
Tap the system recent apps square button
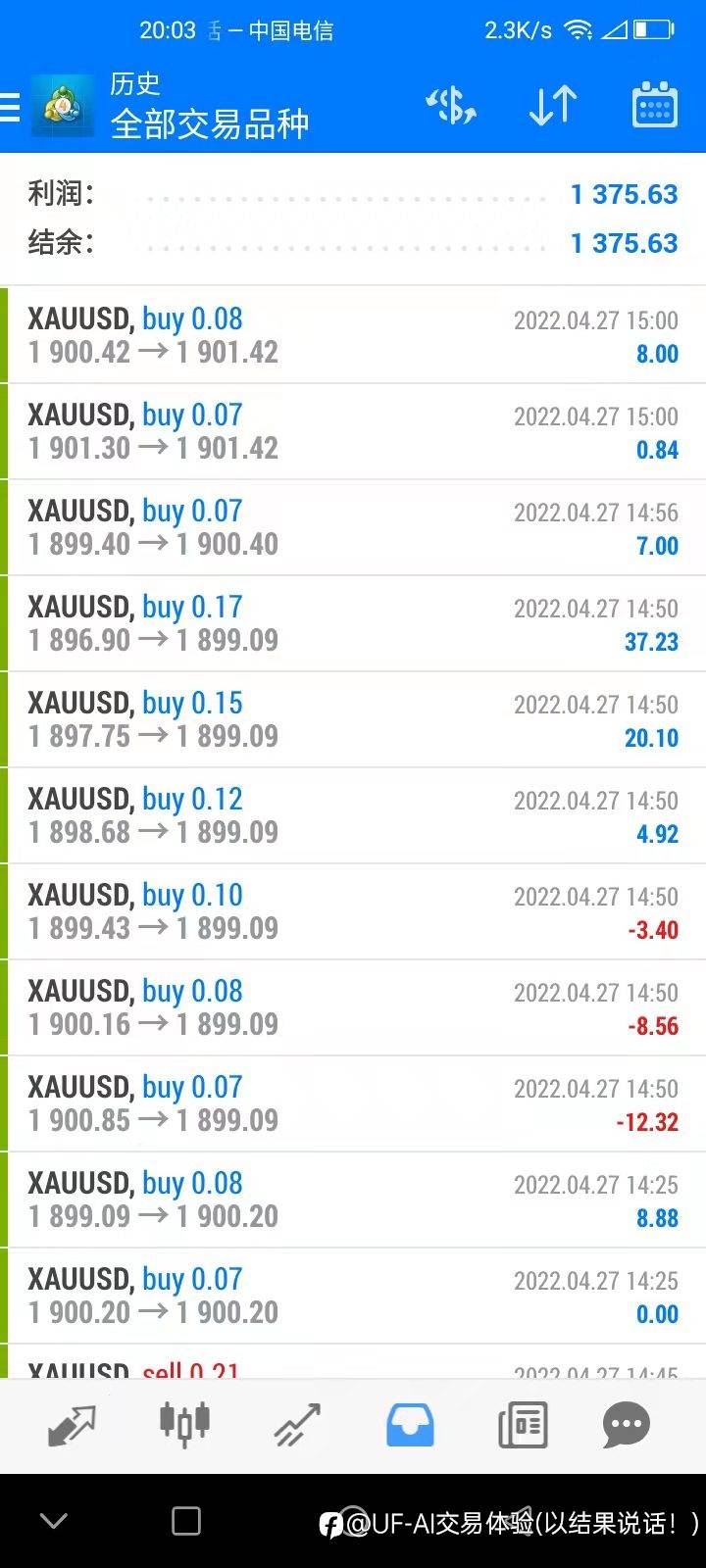186,1521
